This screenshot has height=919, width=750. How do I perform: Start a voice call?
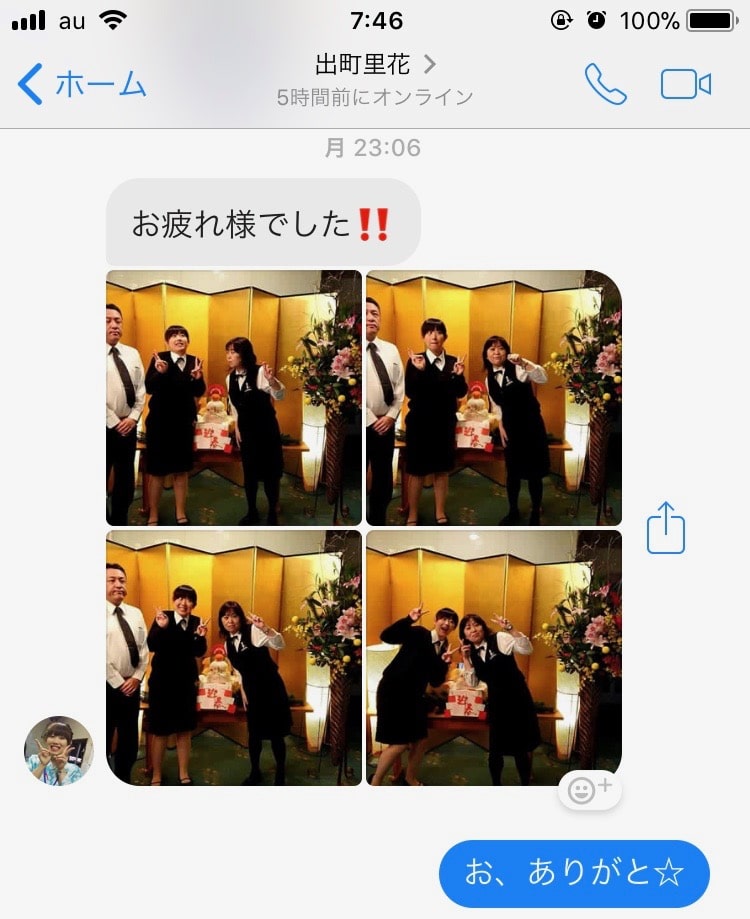click(x=605, y=85)
